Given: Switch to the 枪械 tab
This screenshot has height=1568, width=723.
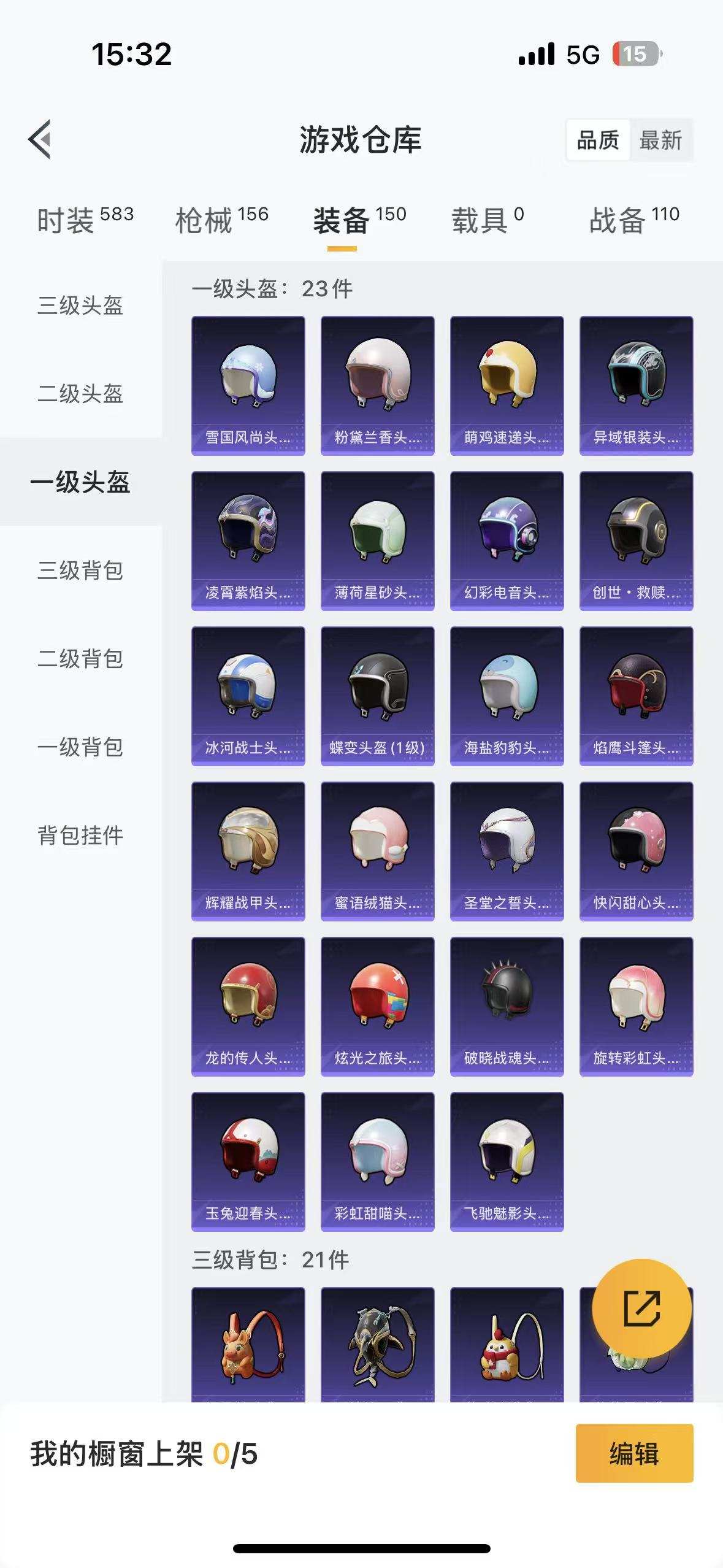Looking at the screenshot, I should click(222, 220).
